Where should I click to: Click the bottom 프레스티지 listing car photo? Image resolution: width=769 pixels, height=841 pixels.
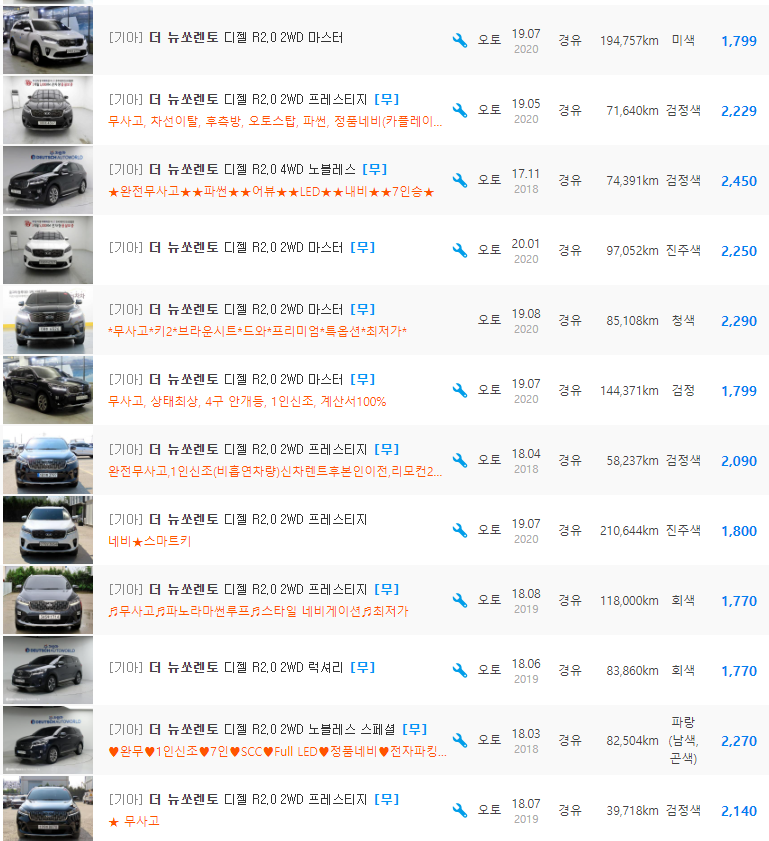[x=47, y=809]
